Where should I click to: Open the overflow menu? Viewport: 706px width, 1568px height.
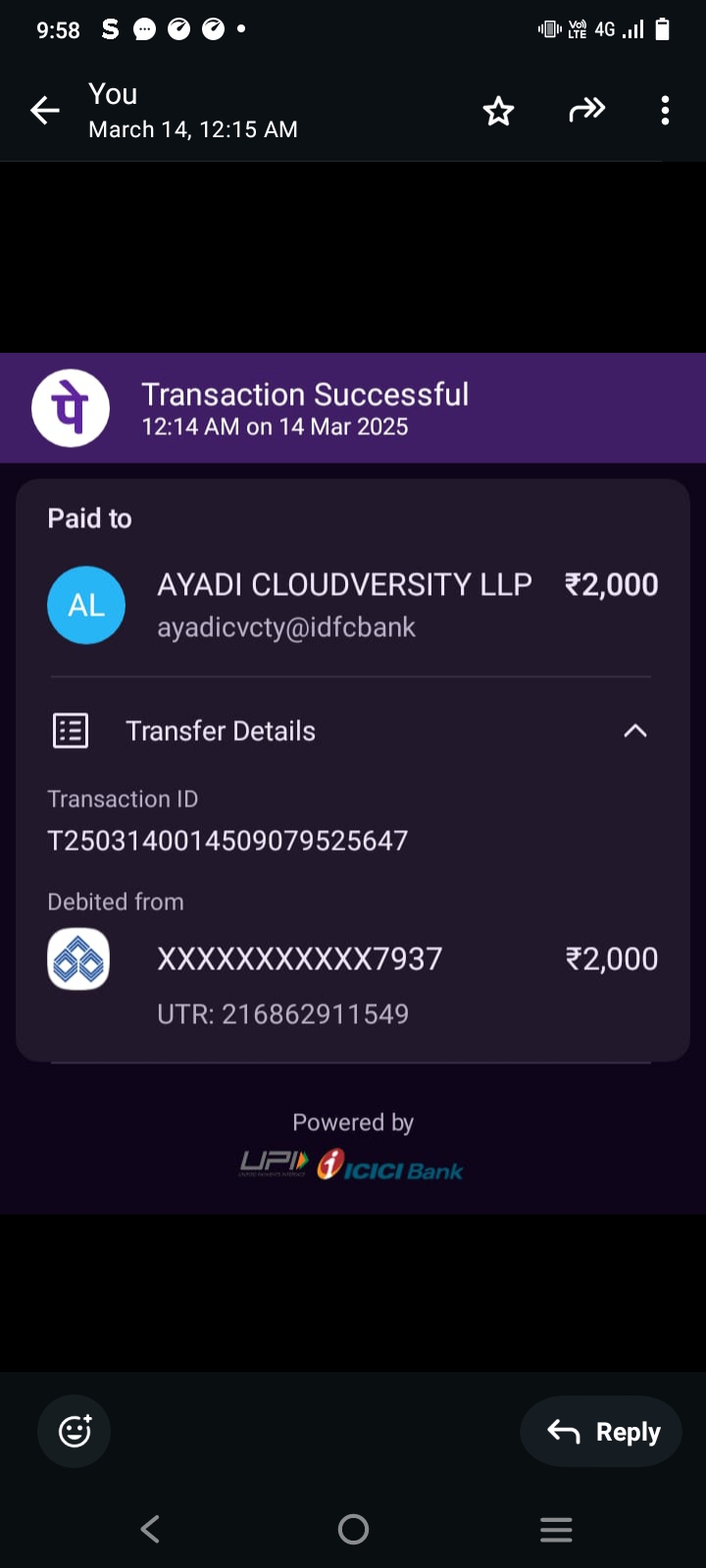(665, 111)
